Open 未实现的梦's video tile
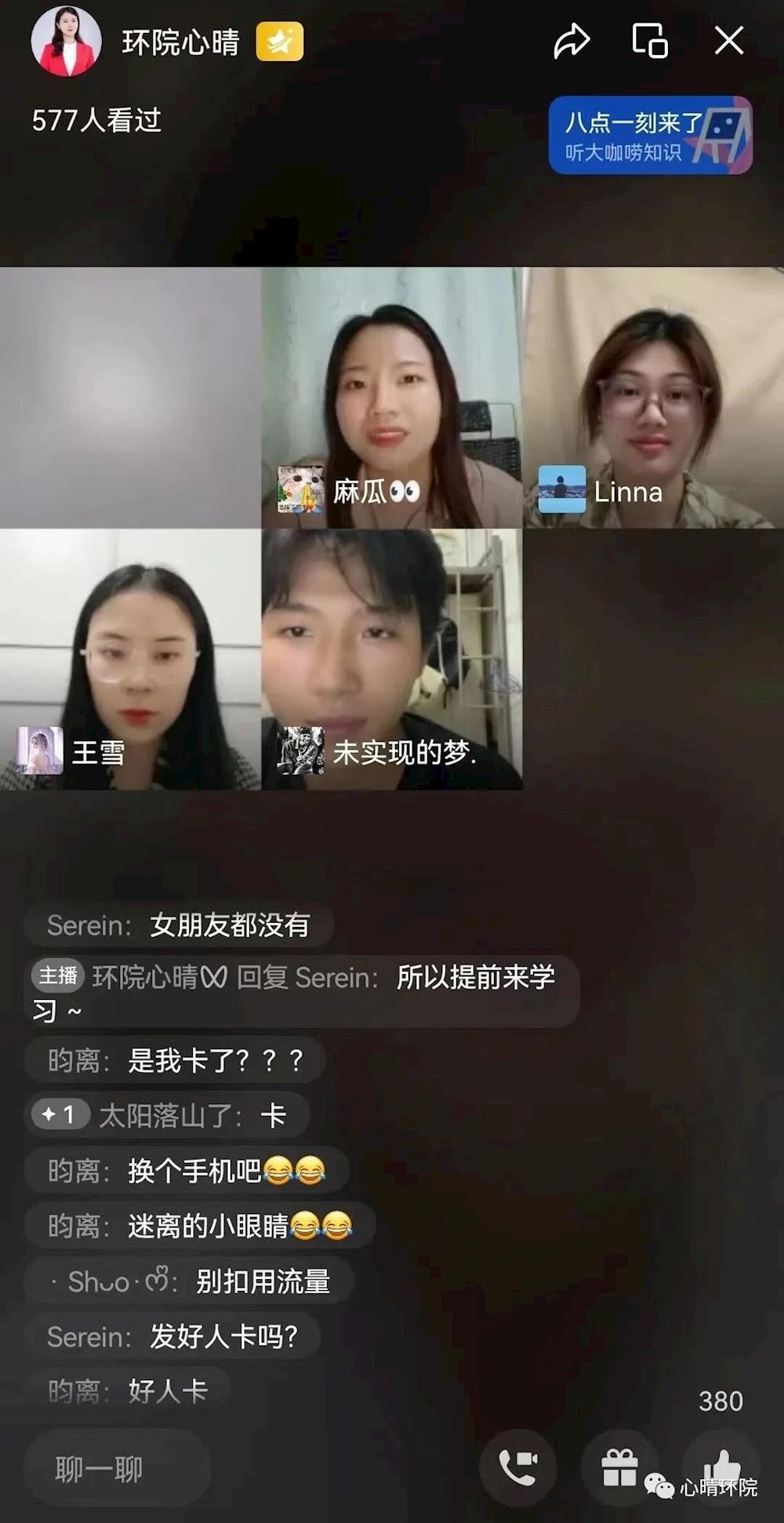This screenshot has height=1523, width=784. tap(392, 659)
